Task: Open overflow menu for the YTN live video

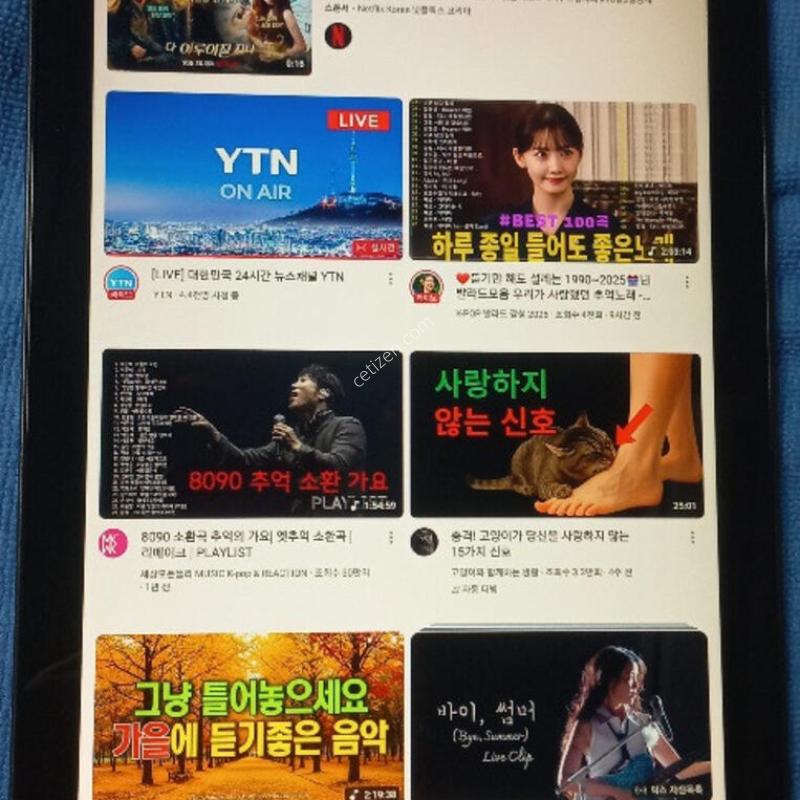Action: [390, 280]
